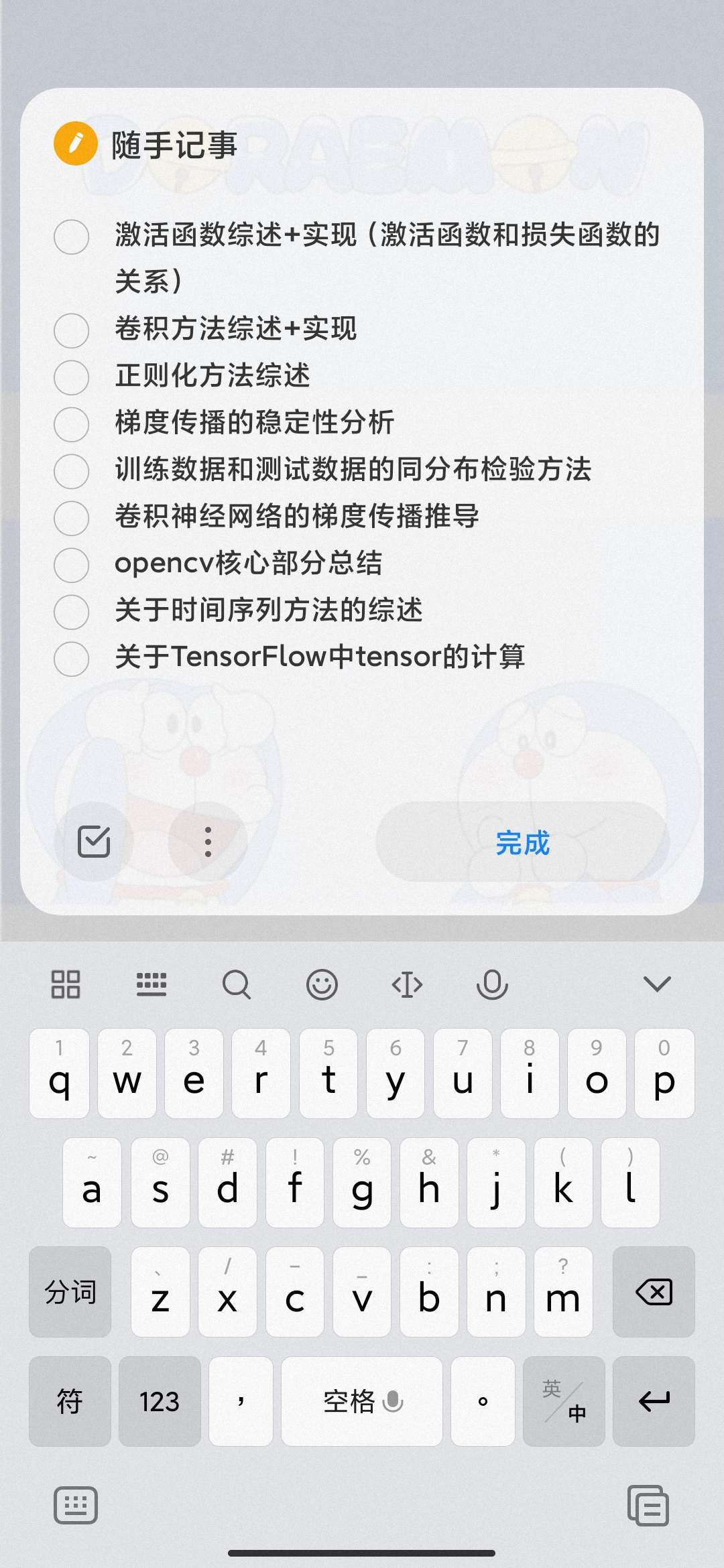
Task: Tap the backspace key
Action: [654, 1291]
